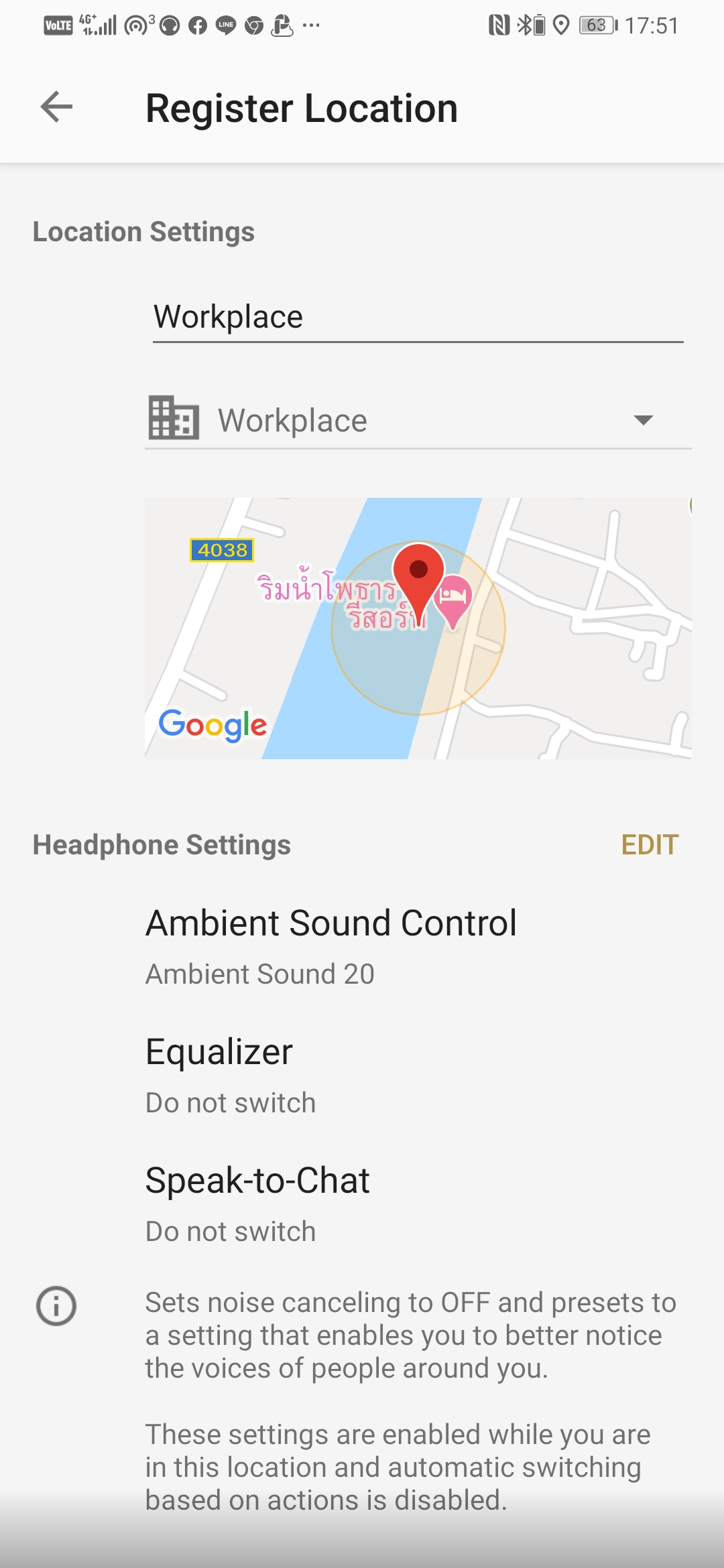This screenshot has width=724, height=1568.
Task: Open the map location preview
Action: point(418,628)
